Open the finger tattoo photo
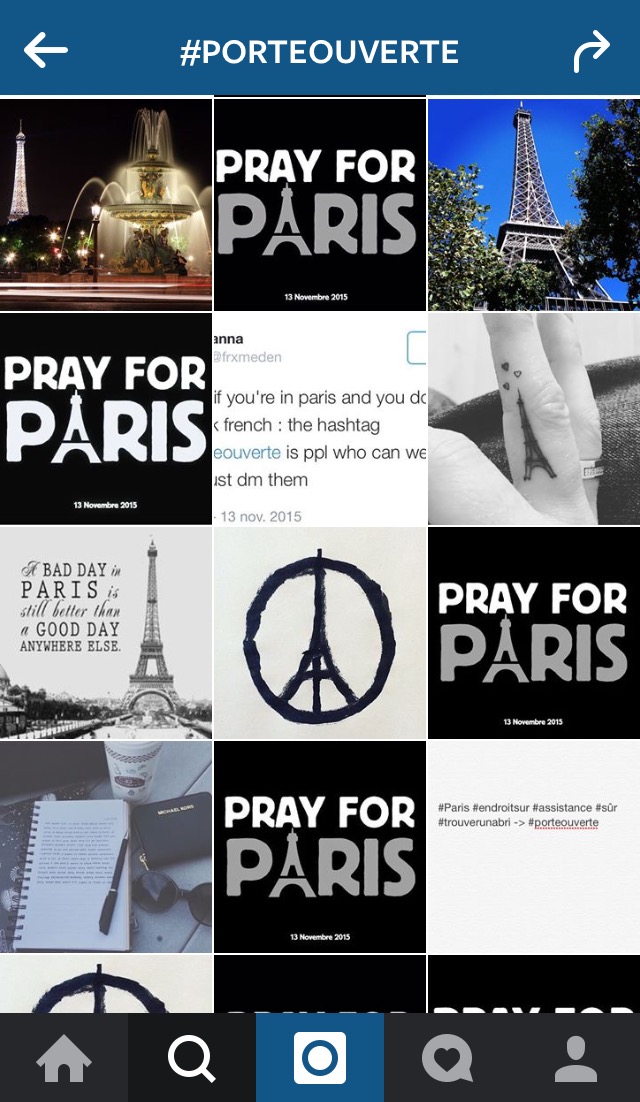This screenshot has height=1102, width=640. 534,418
